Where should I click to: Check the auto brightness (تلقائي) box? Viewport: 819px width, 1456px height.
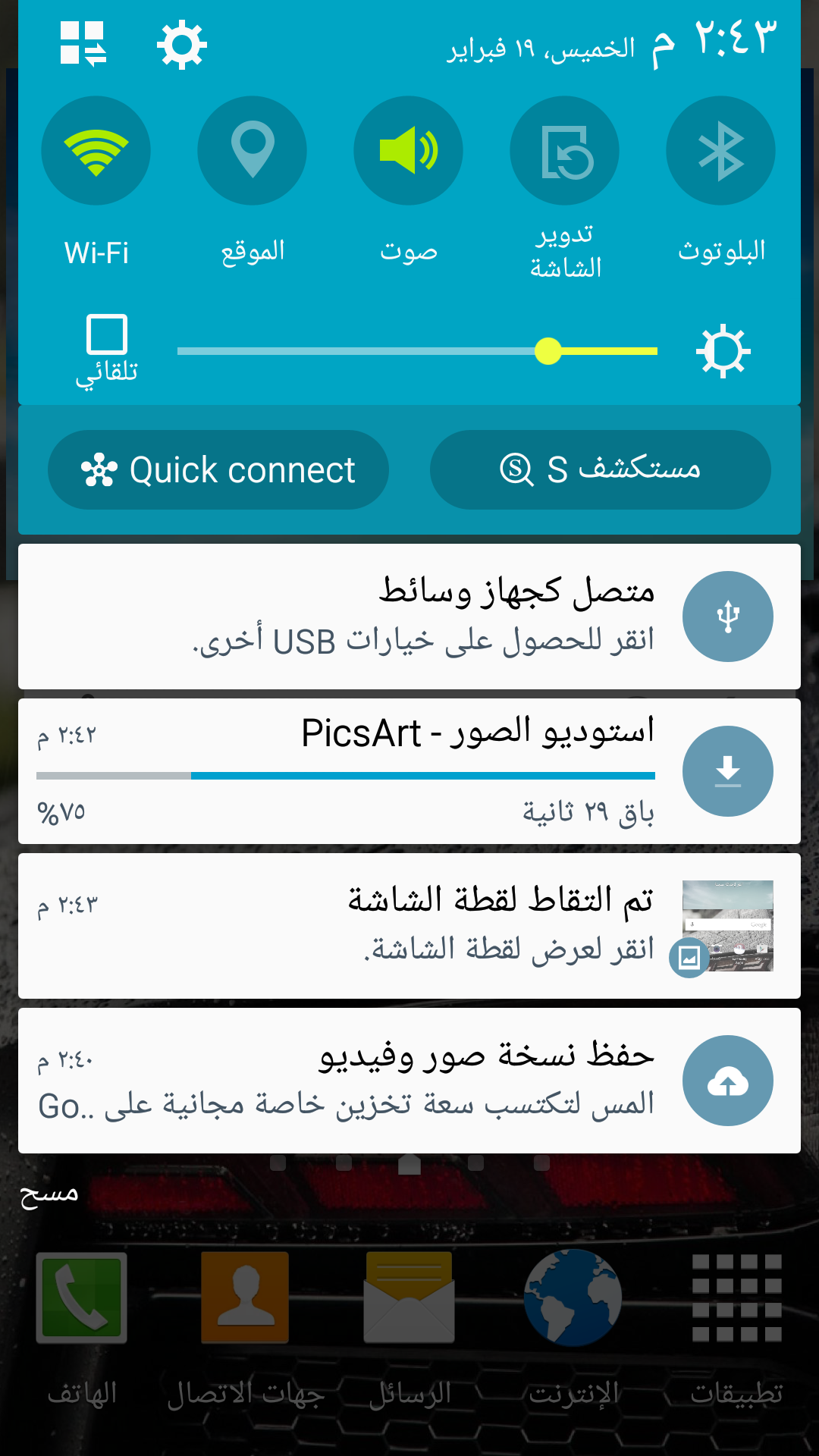pos(107,335)
